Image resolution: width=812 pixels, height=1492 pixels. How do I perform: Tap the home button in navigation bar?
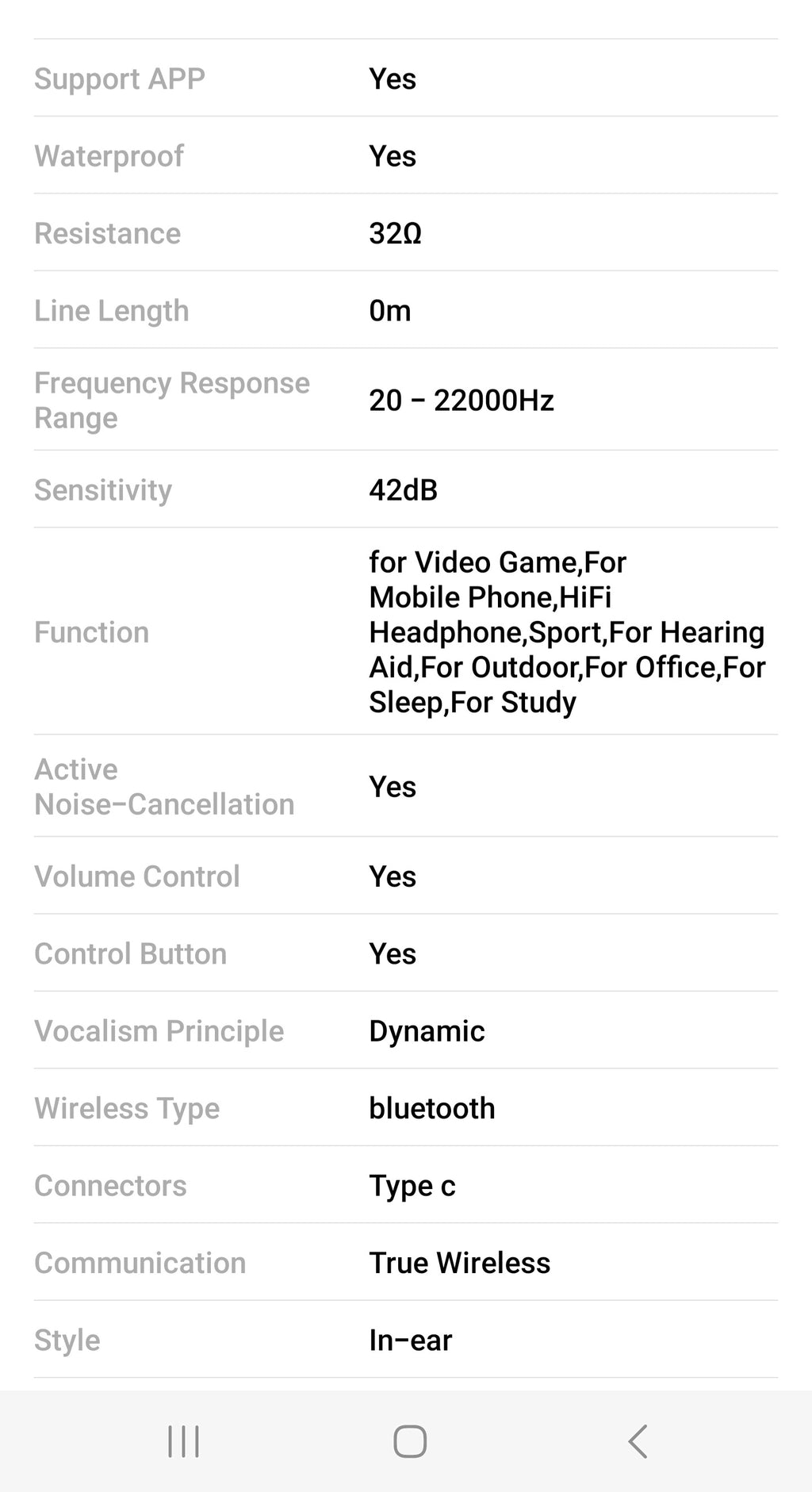410,1441
